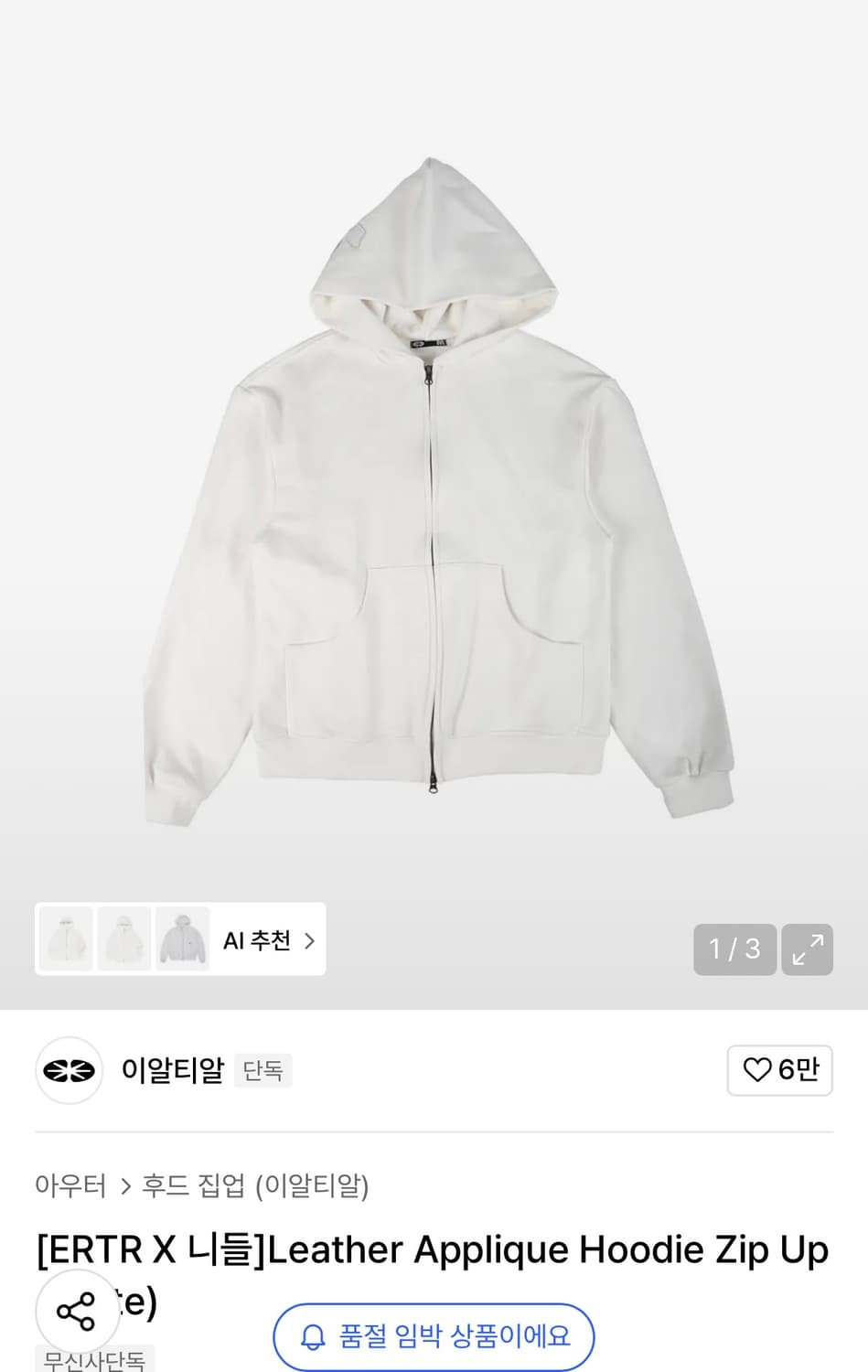Open fullscreen view with the expand arrows icon
868x1372 pixels.
(806, 949)
